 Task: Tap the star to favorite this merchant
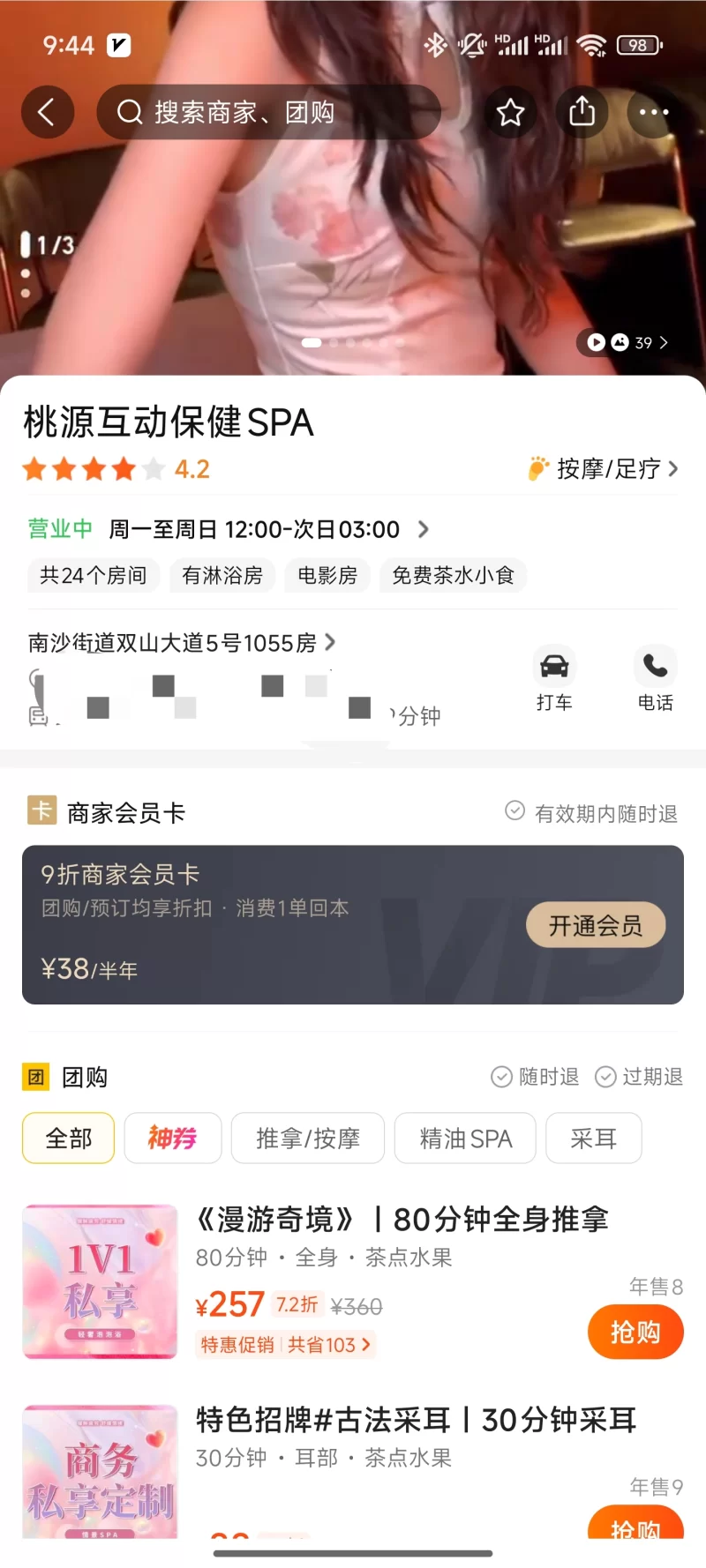pos(510,112)
